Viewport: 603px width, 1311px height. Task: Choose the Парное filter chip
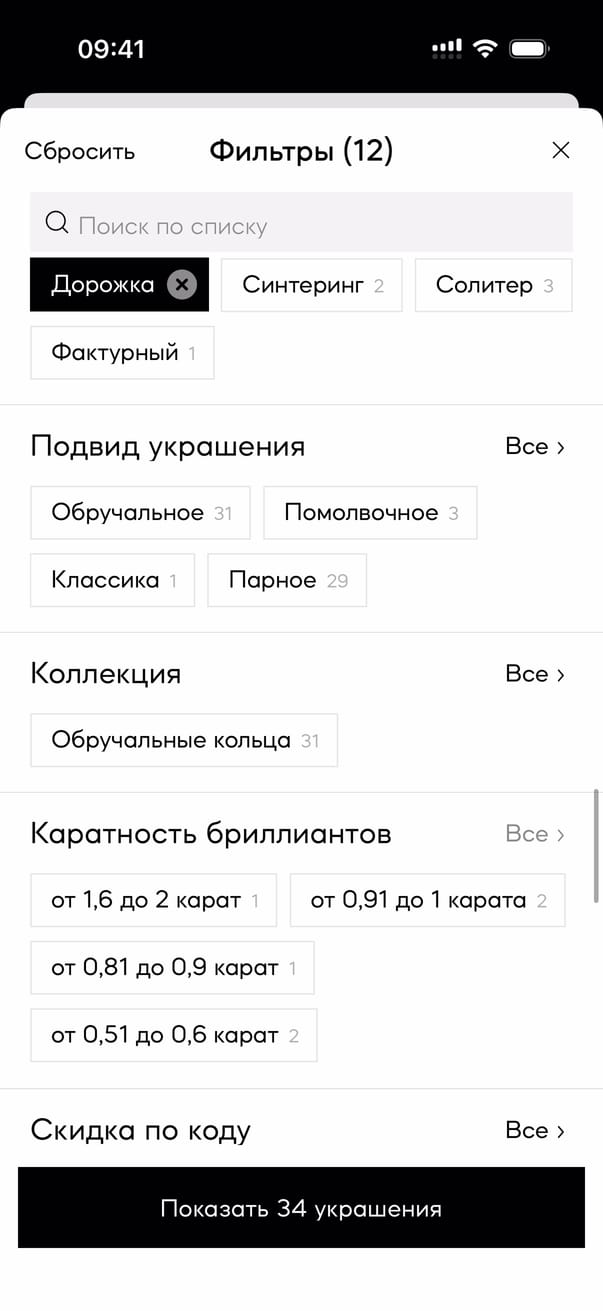click(287, 580)
